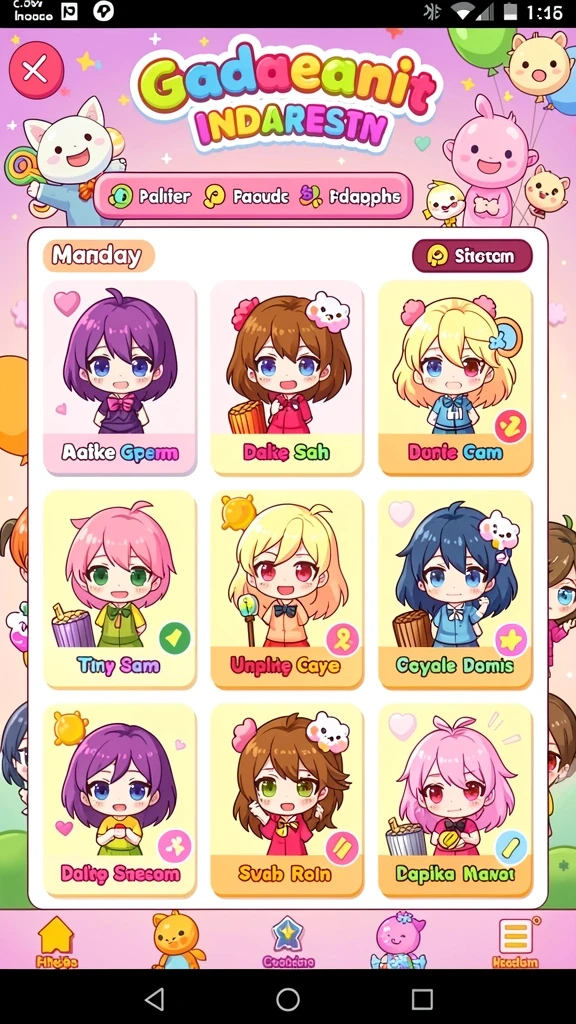
Task: Tap the Android back button
Action: [154, 999]
